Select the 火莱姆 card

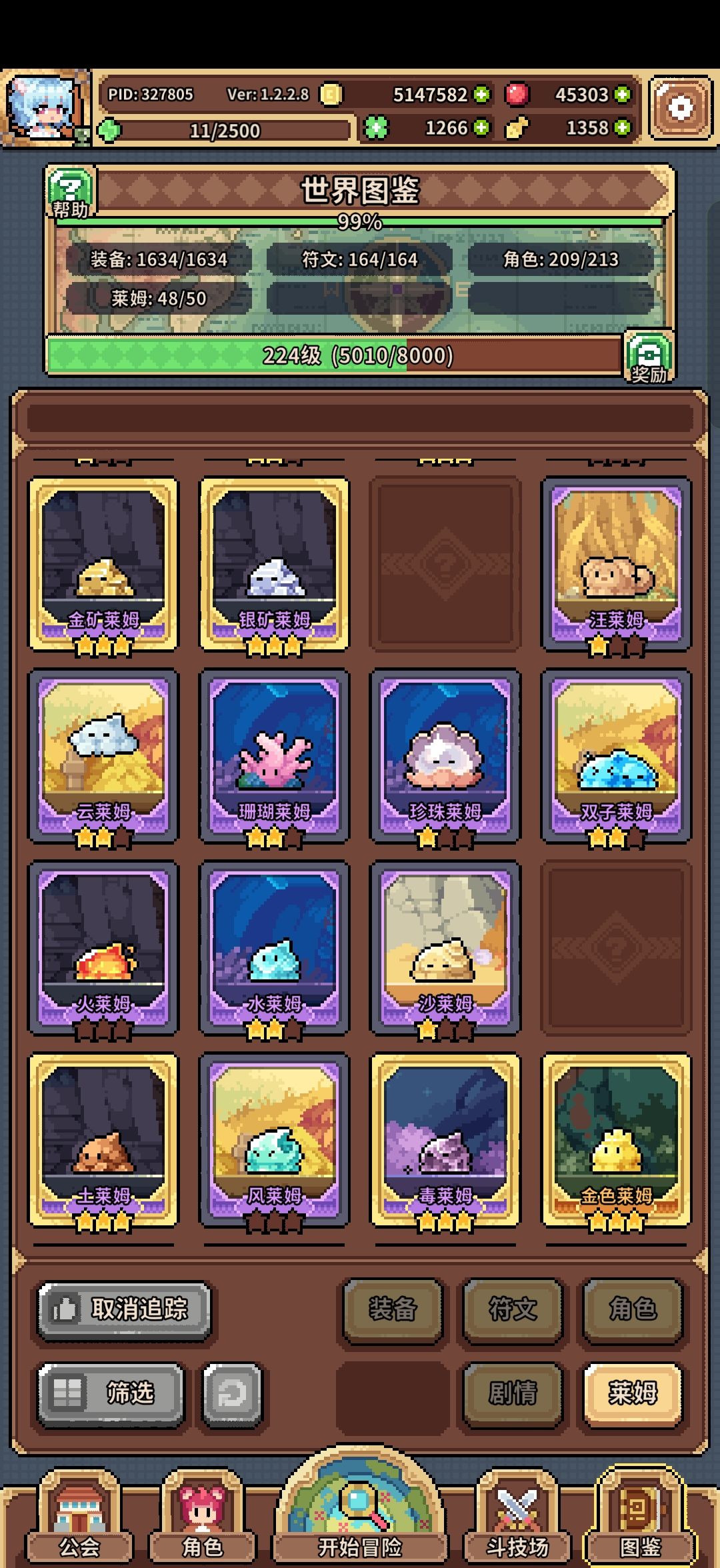pyautogui.click(x=103, y=948)
